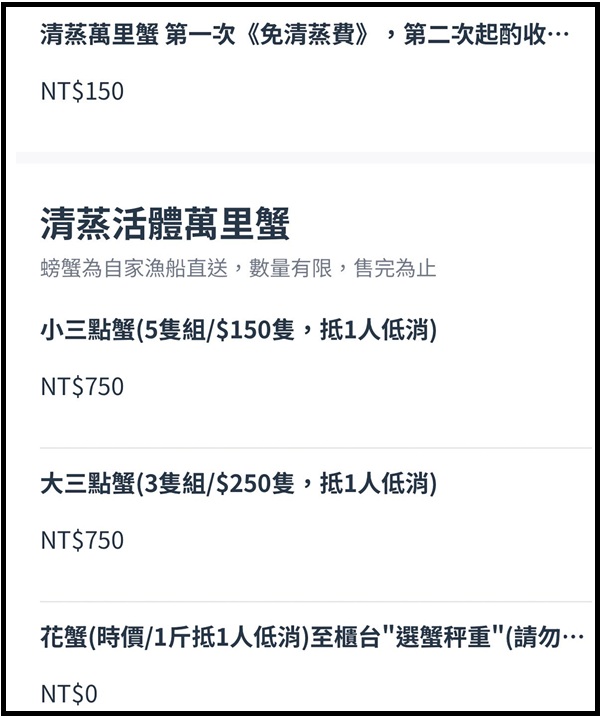
Task: Select 小三點蟹 5隻組 menu item
Action: click(x=239, y=331)
